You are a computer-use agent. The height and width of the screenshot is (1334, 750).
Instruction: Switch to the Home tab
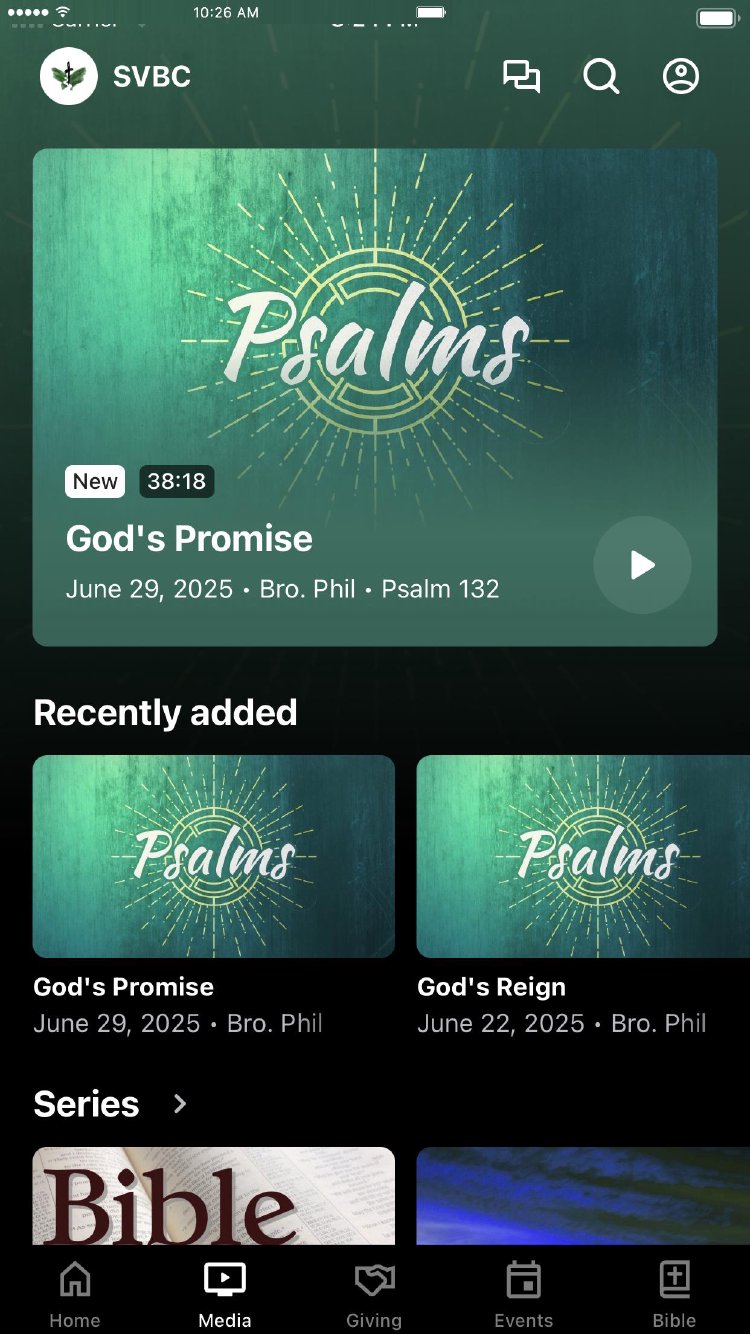coord(75,1294)
